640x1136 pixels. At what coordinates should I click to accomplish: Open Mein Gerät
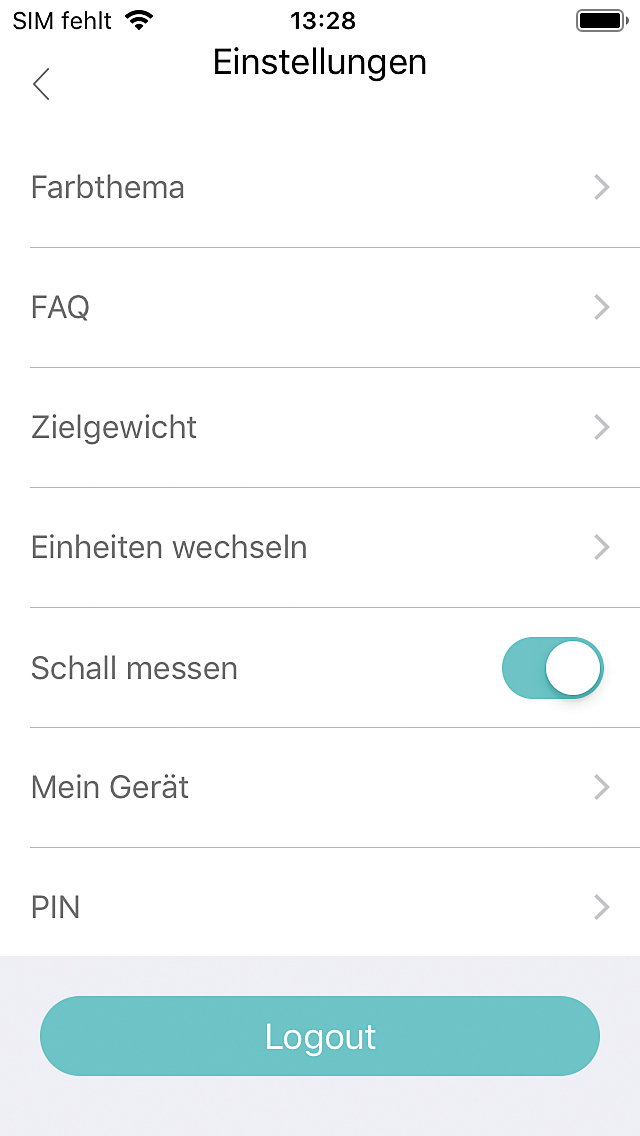pos(320,788)
